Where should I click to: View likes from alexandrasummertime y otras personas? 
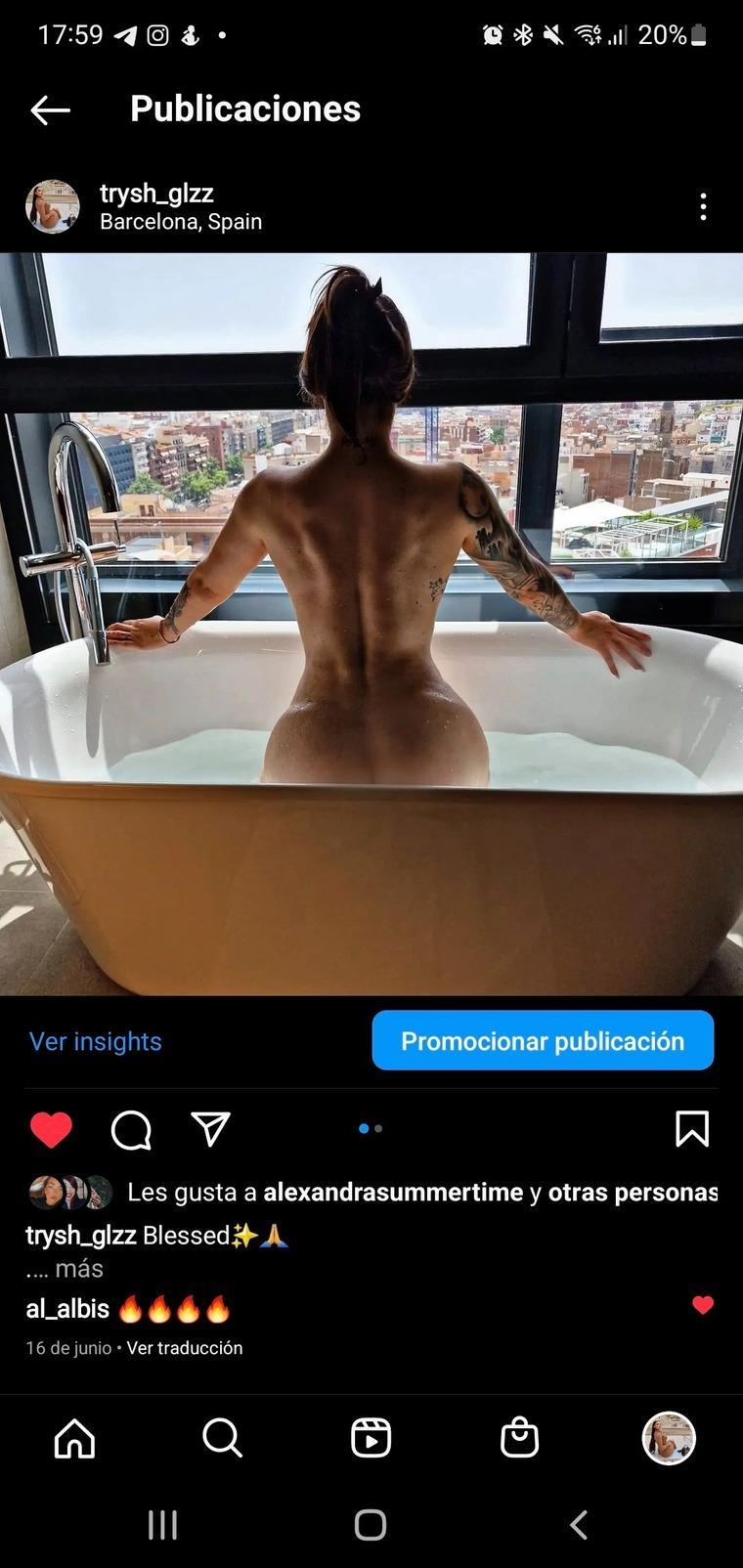pos(420,1193)
